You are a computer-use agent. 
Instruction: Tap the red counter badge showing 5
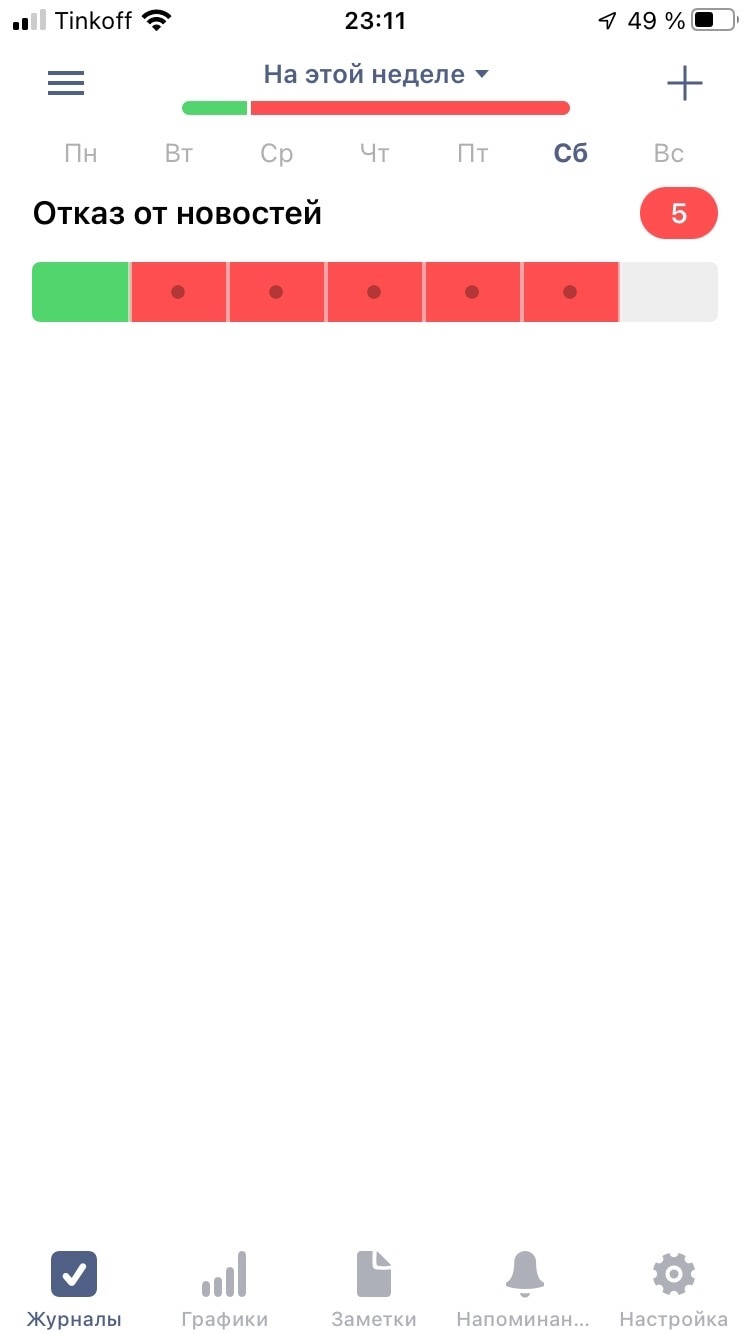coord(678,213)
